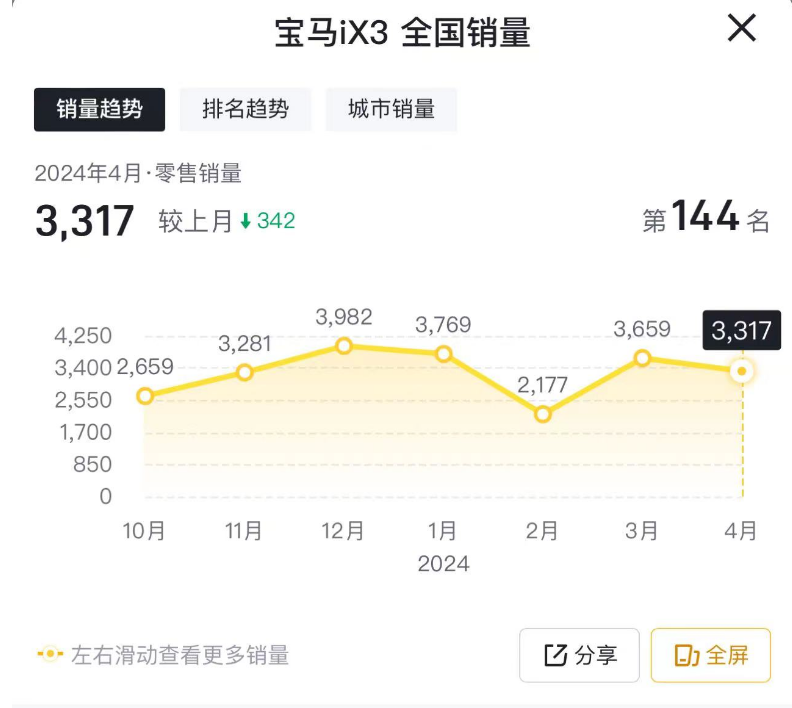This screenshot has height=708, width=792.
Task: Select the 2月 data point 2,177
Action: (543, 414)
